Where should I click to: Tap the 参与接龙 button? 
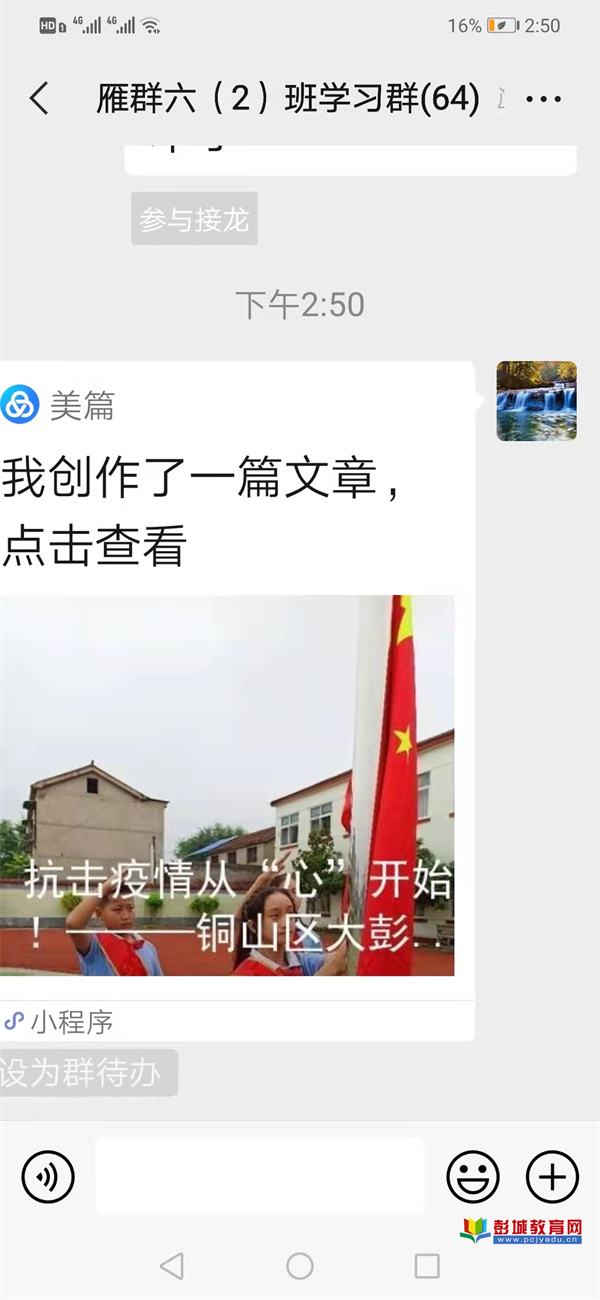(194, 219)
